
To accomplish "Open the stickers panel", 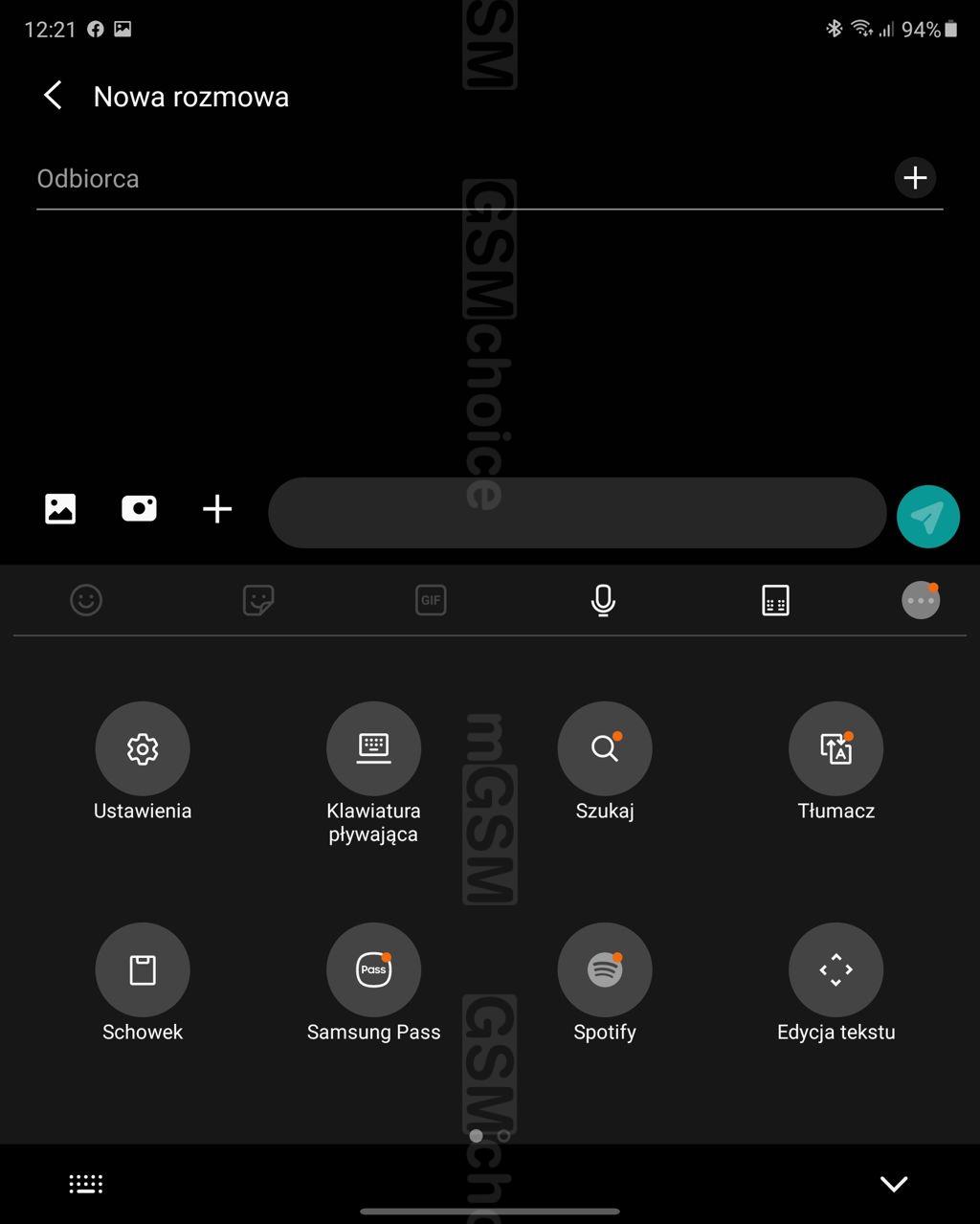I will coord(258,600).
